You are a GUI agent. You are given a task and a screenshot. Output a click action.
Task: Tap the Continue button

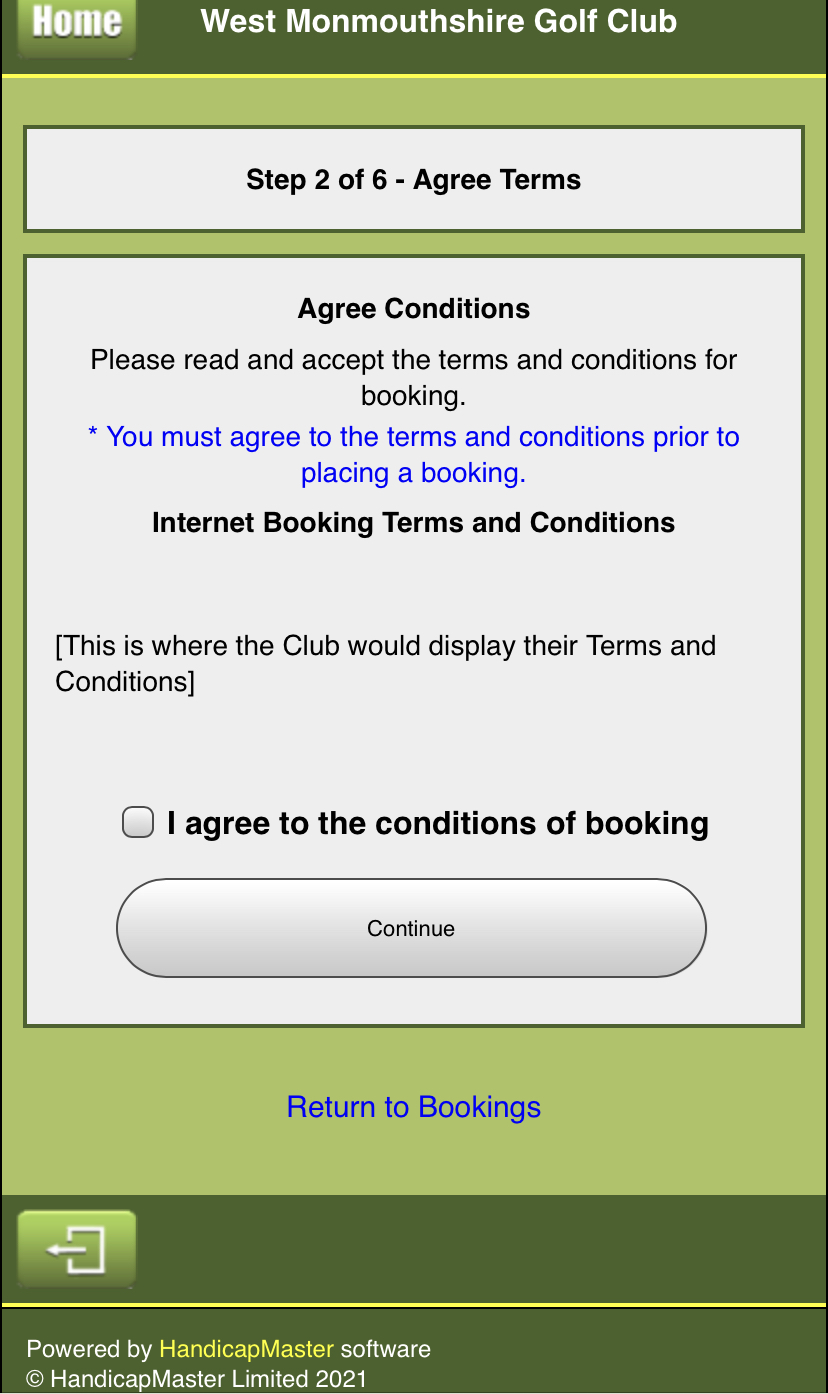coord(411,928)
